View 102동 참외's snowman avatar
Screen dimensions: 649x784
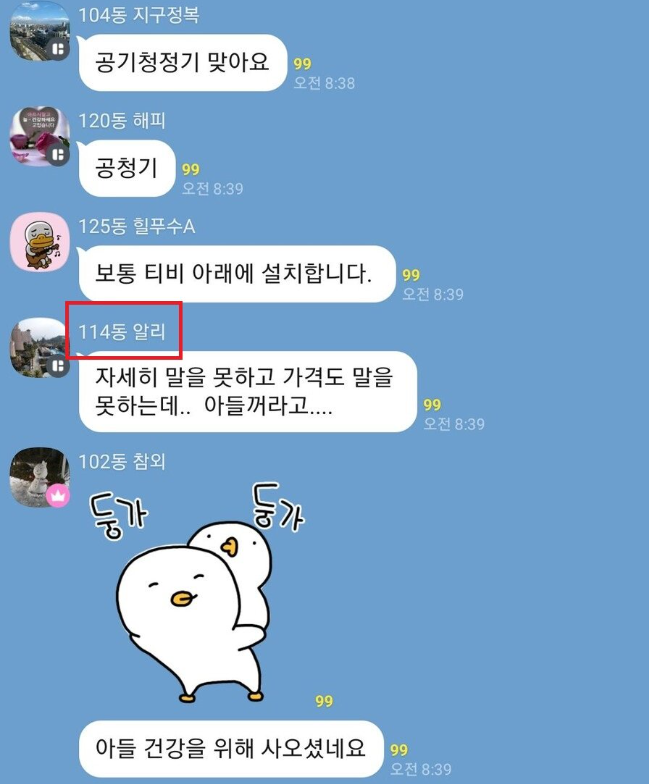(x=39, y=478)
